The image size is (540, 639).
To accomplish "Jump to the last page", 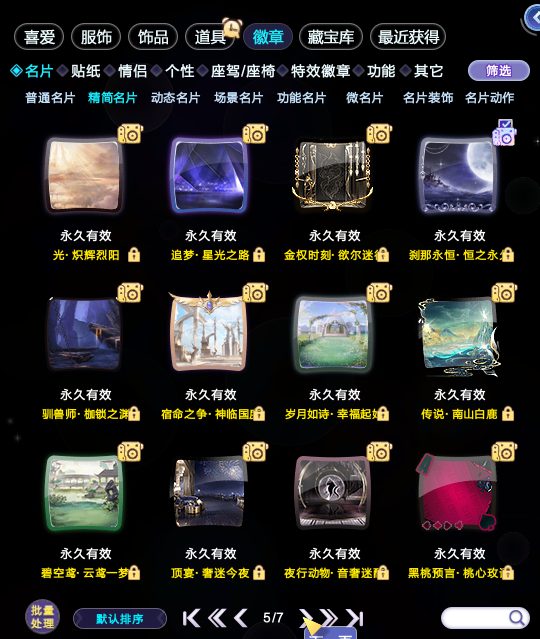I will click(355, 618).
